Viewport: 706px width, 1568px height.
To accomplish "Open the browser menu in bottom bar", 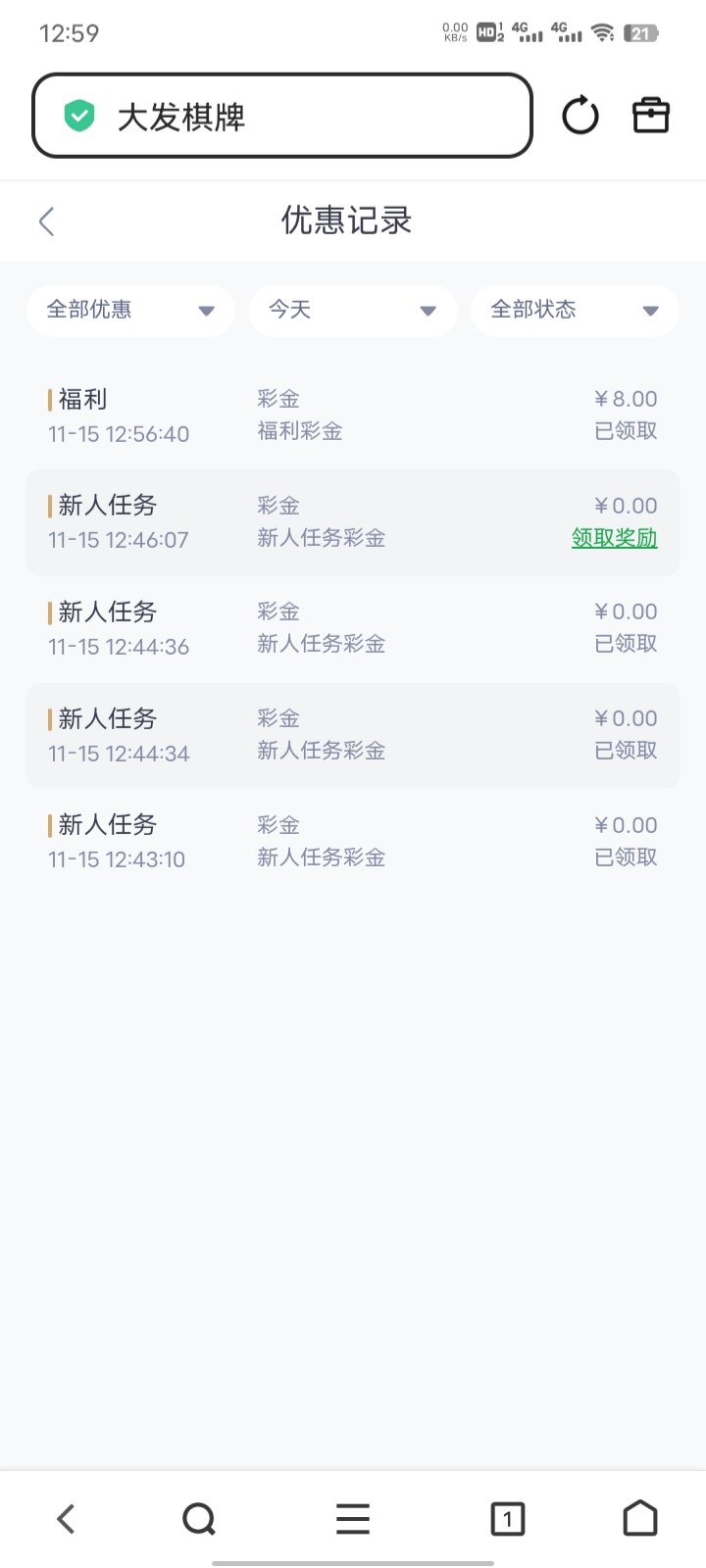I will pyautogui.click(x=353, y=1519).
